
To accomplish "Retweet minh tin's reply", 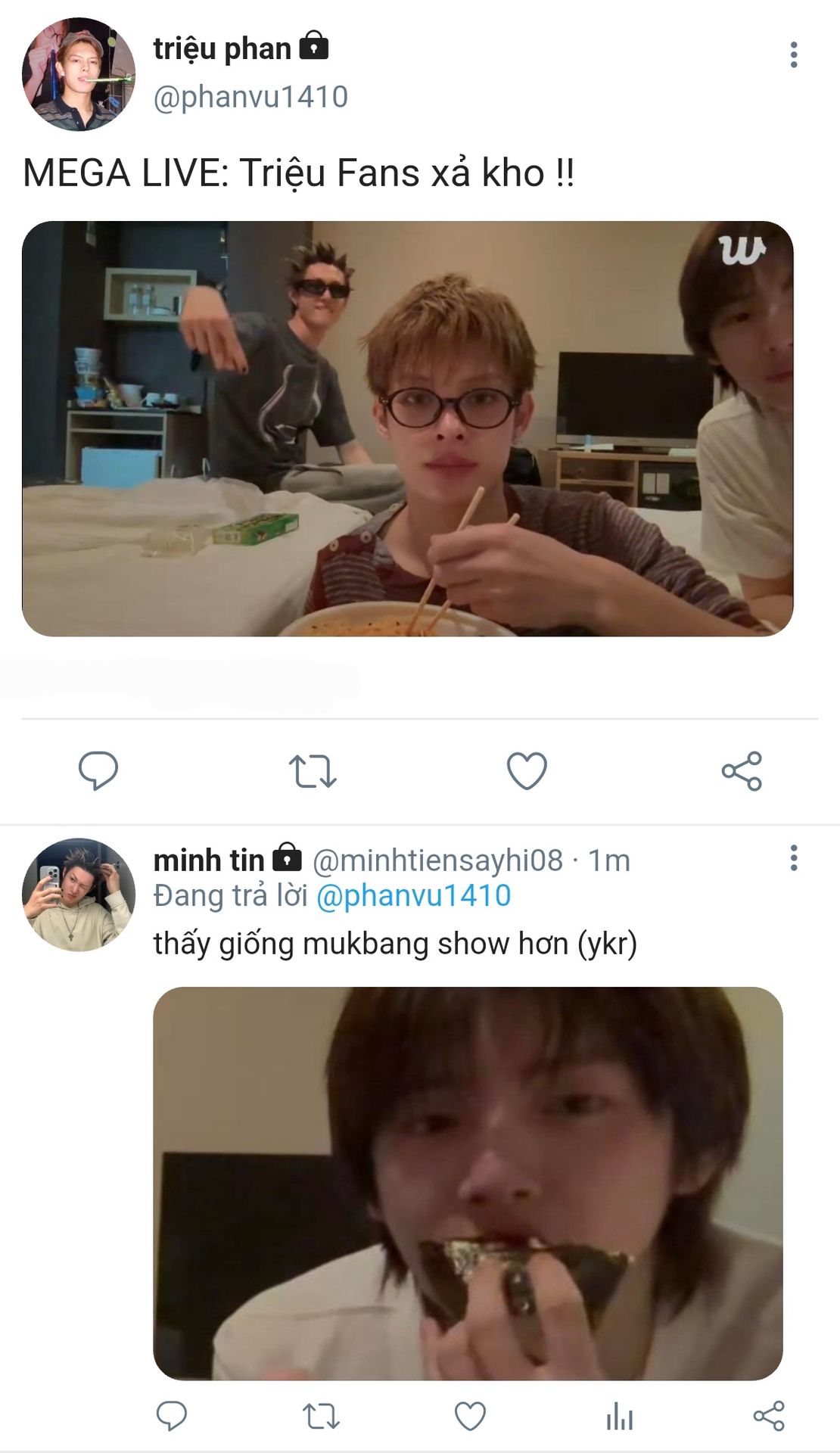I will [x=320, y=1415].
